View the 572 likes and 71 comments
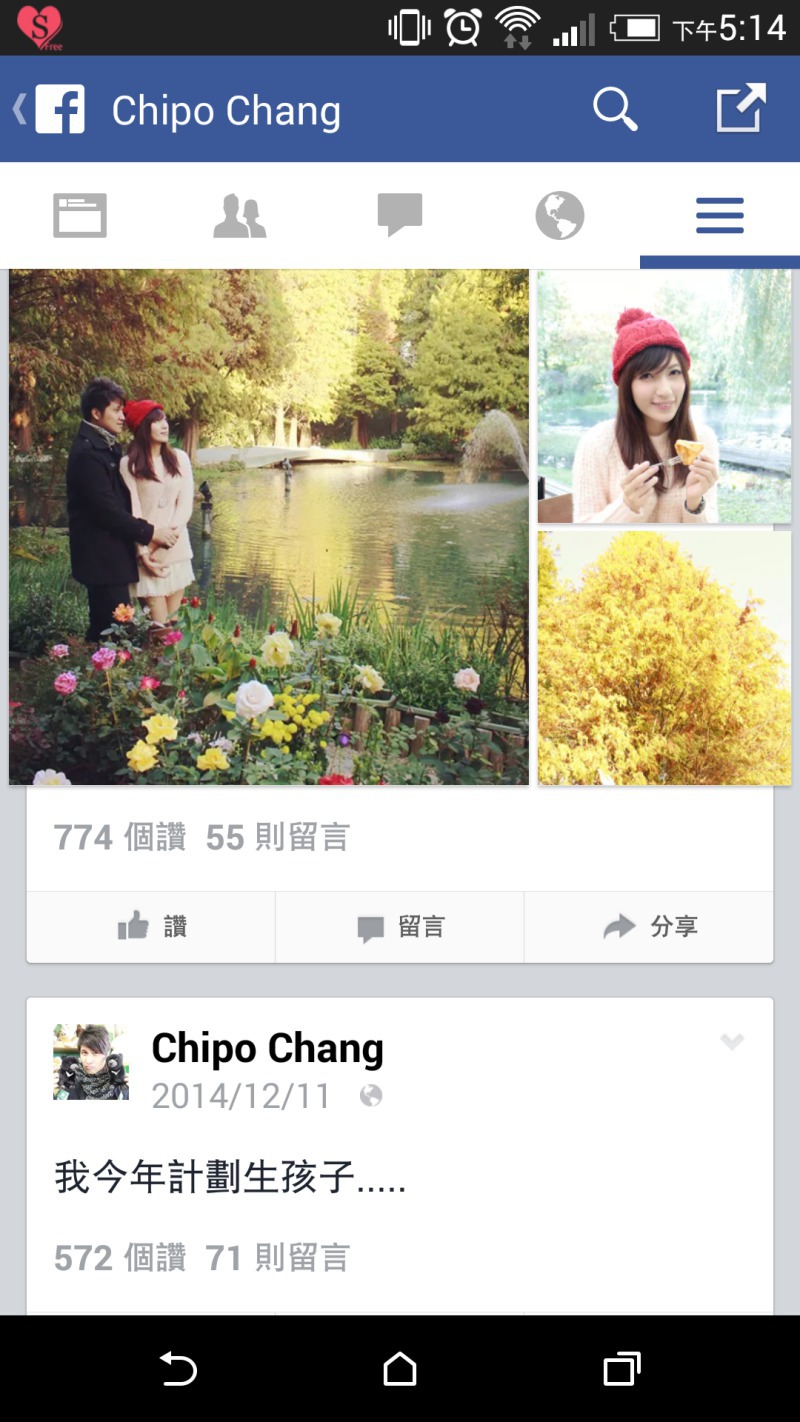800x1422 pixels. click(x=201, y=1257)
